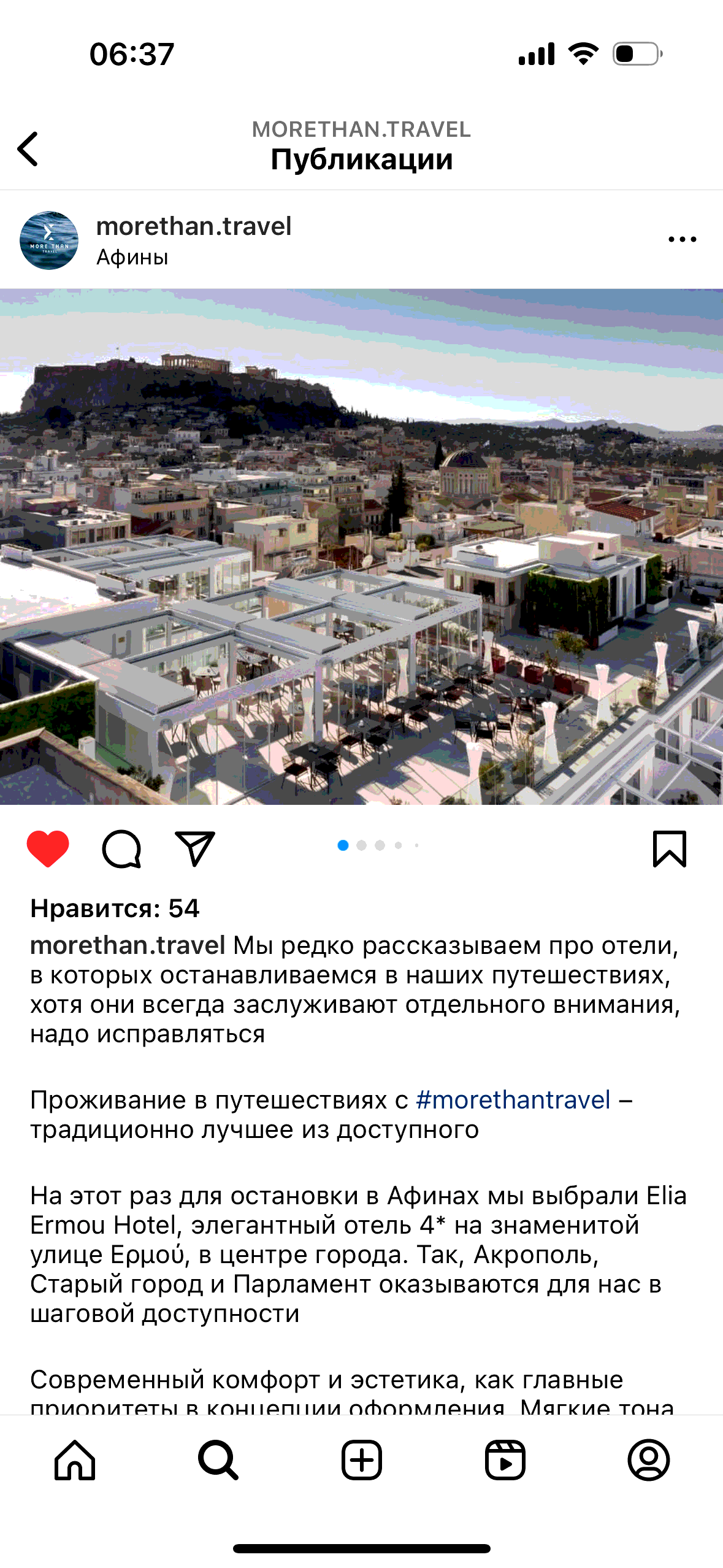Open comments with the speech bubble icon
The width and height of the screenshot is (723, 1568).
121,848
